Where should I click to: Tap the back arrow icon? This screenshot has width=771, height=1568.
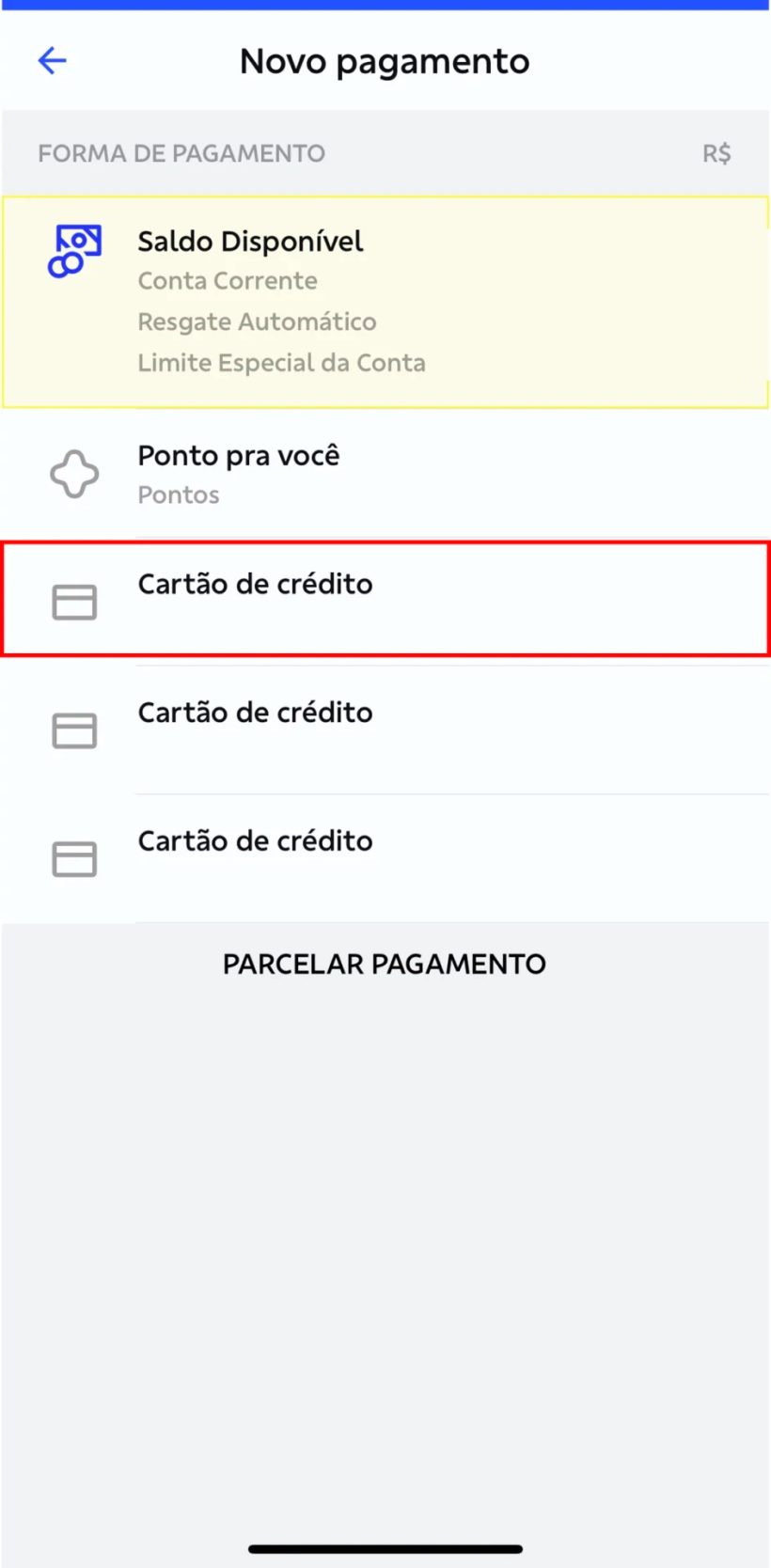tap(53, 60)
